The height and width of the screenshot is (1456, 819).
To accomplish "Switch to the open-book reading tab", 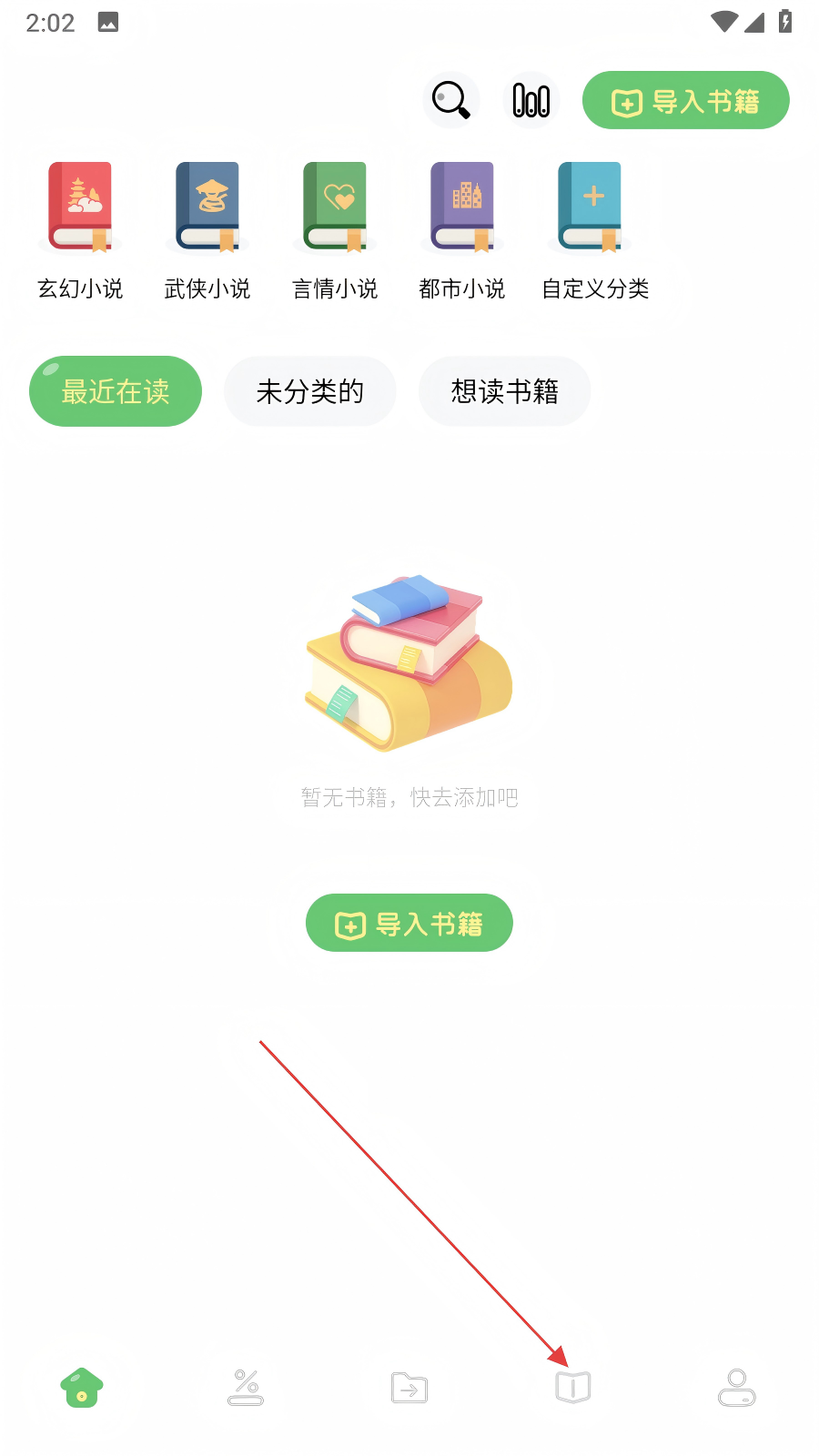I will 573,1388.
